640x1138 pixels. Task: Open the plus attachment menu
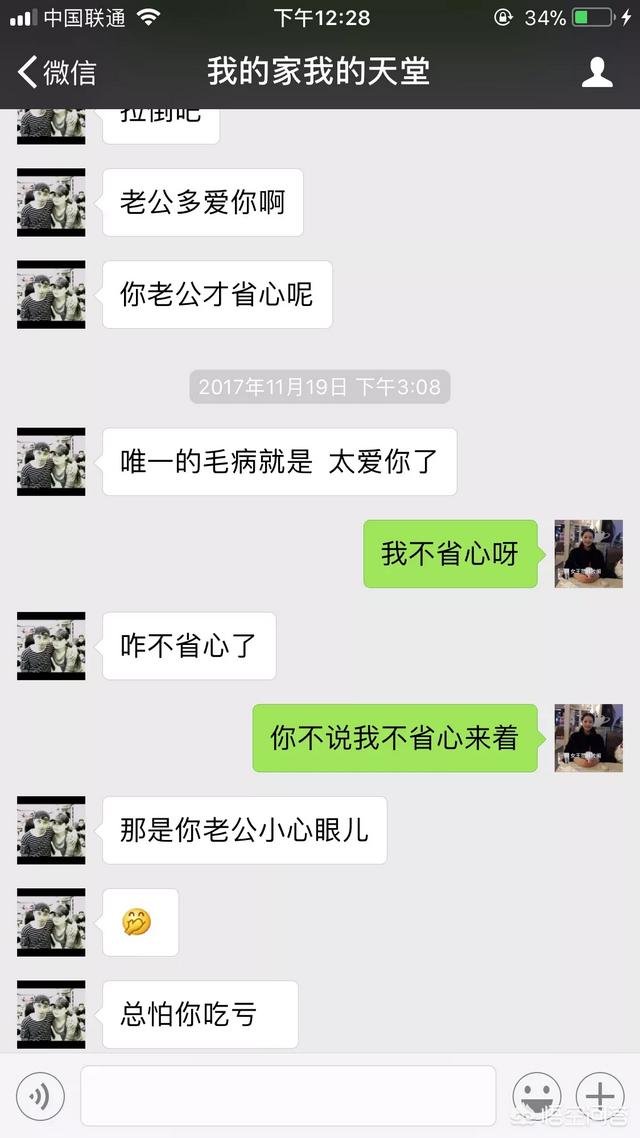tap(600, 1096)
